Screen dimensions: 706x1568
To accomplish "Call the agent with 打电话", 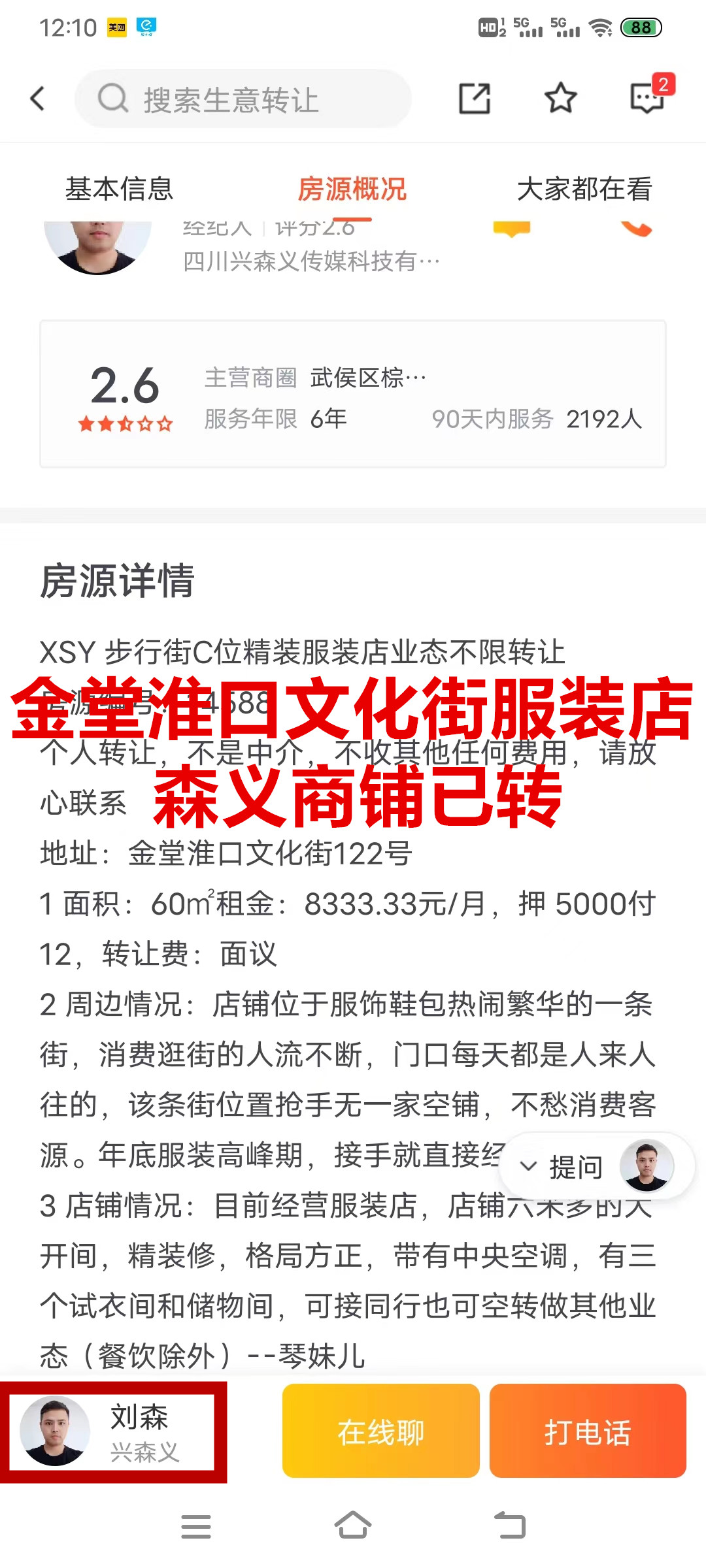I will point(588,1432).
